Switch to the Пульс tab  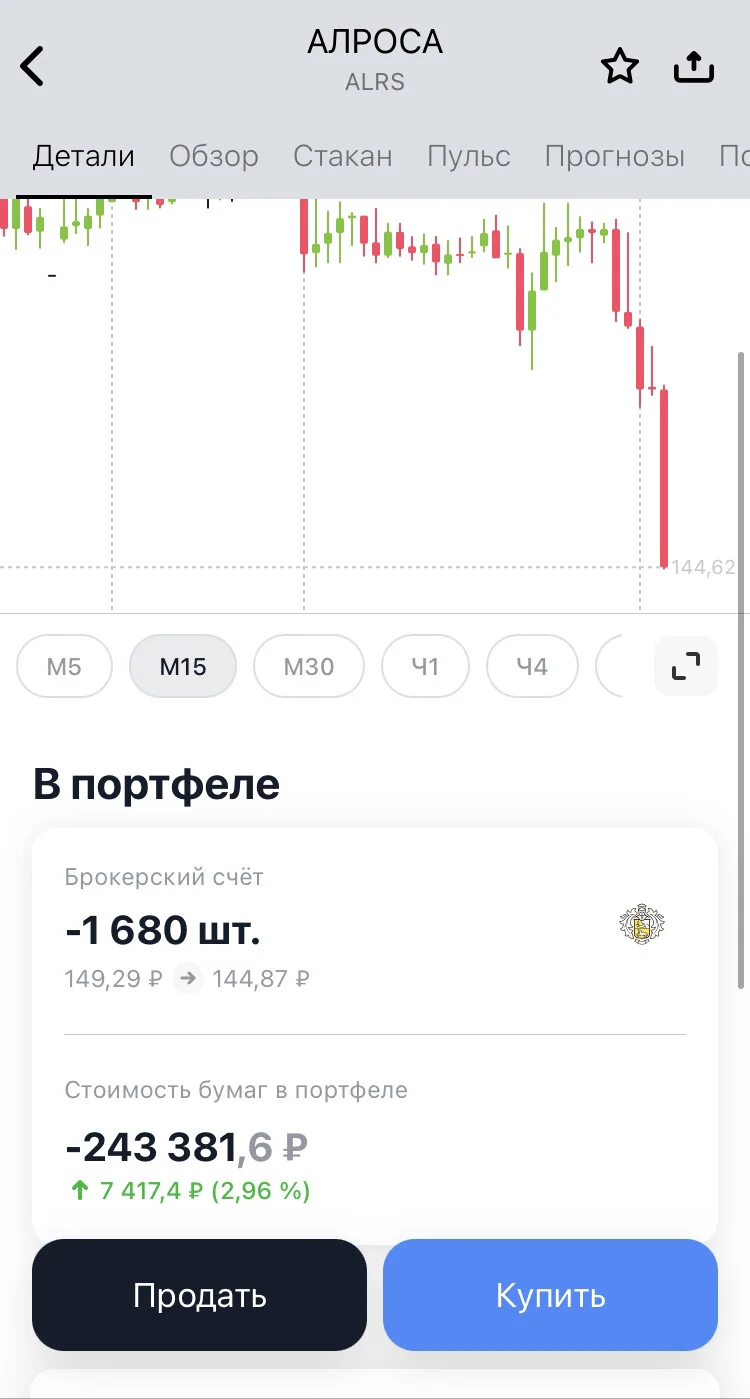point(469,156)
